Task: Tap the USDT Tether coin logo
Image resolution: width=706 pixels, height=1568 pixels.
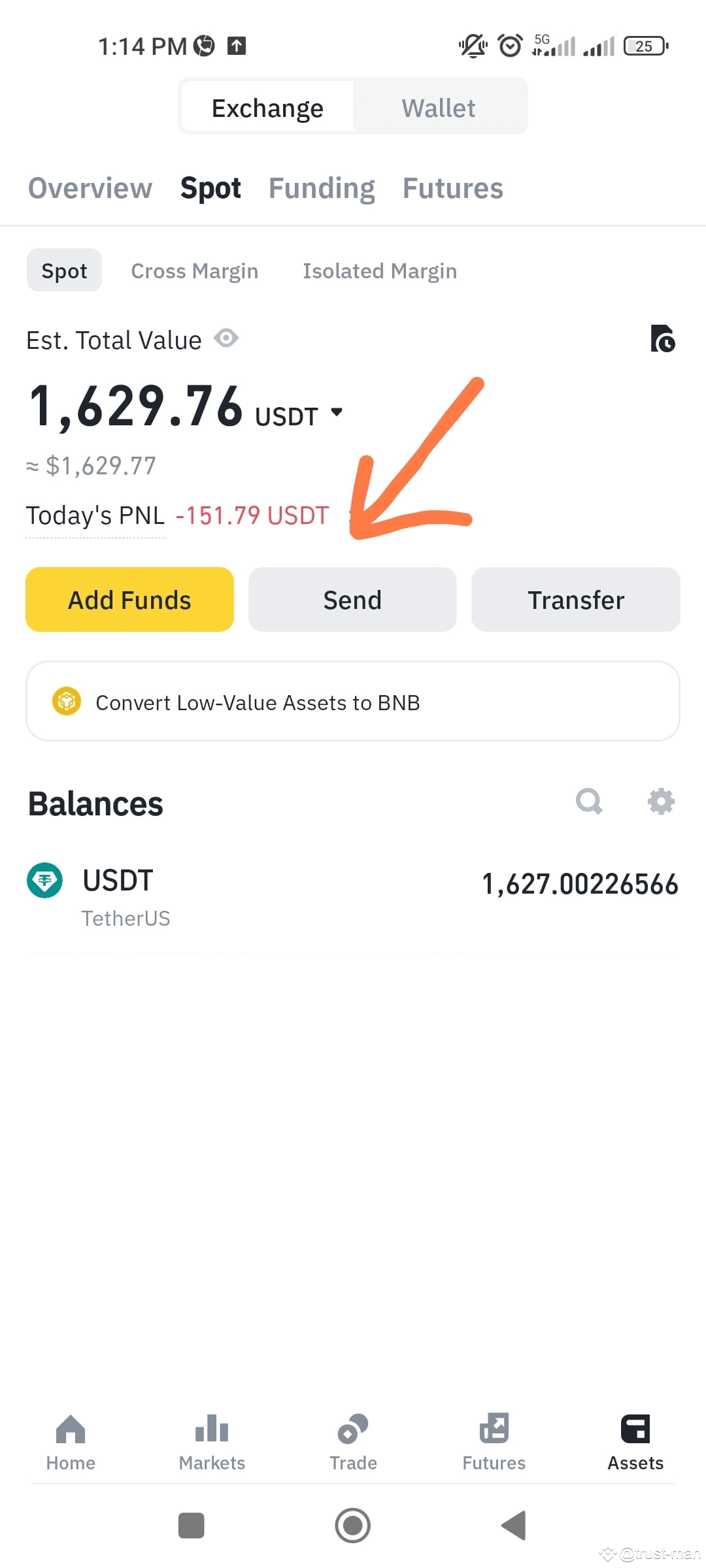Action: tap(44, 880)
